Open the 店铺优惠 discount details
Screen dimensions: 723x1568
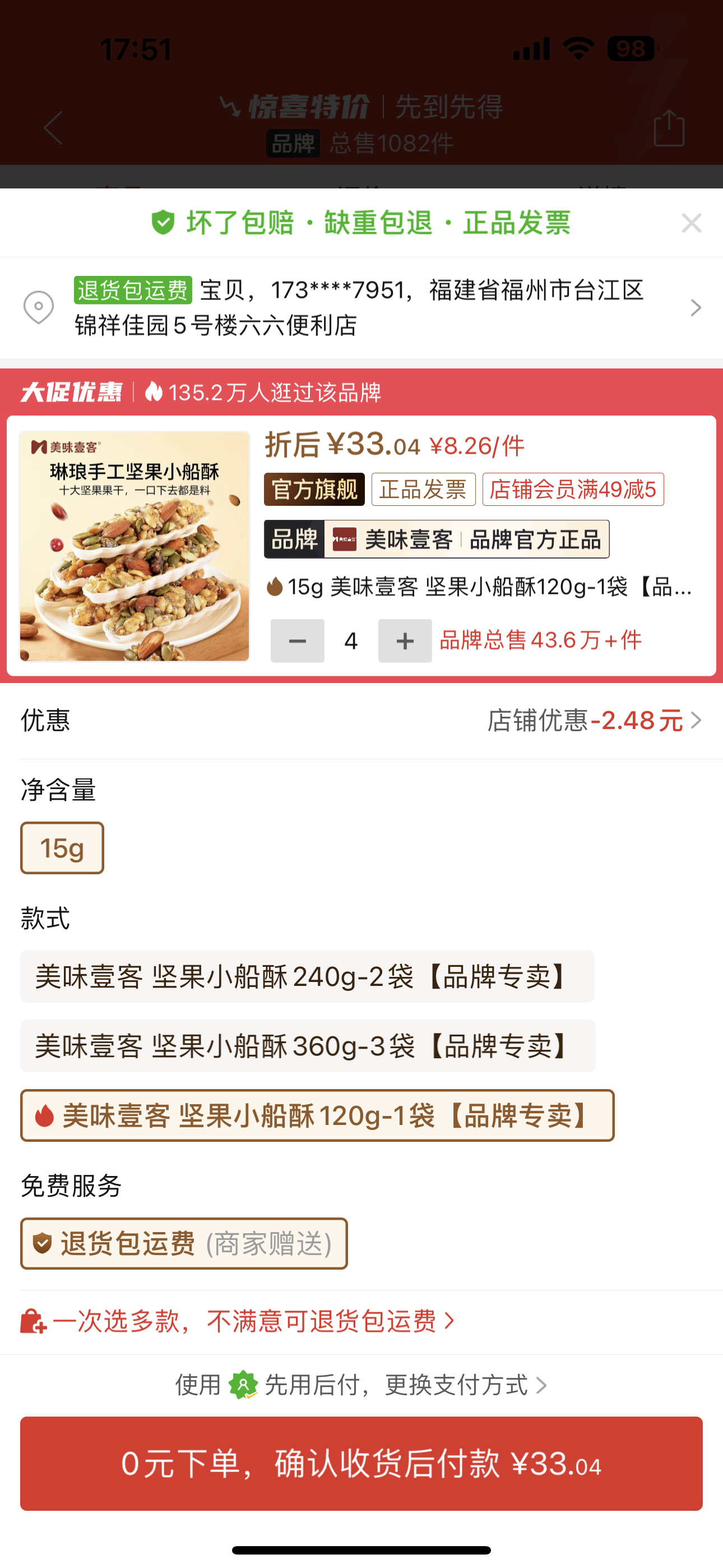[x=594, y=721]
